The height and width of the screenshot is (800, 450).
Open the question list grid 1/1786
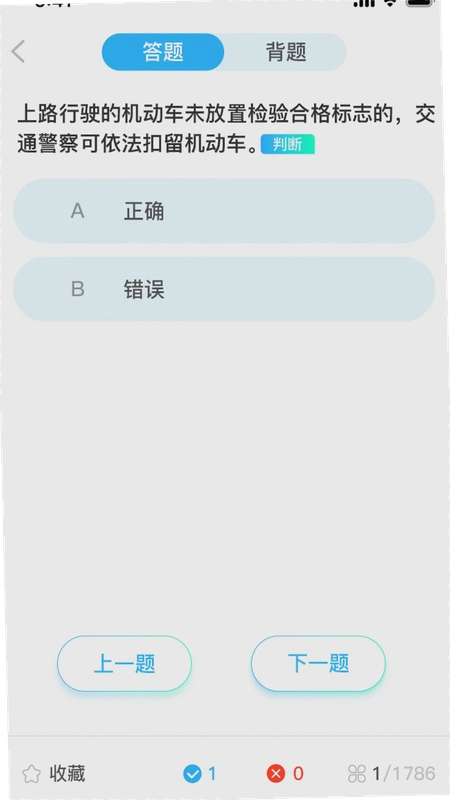[391, 774]
